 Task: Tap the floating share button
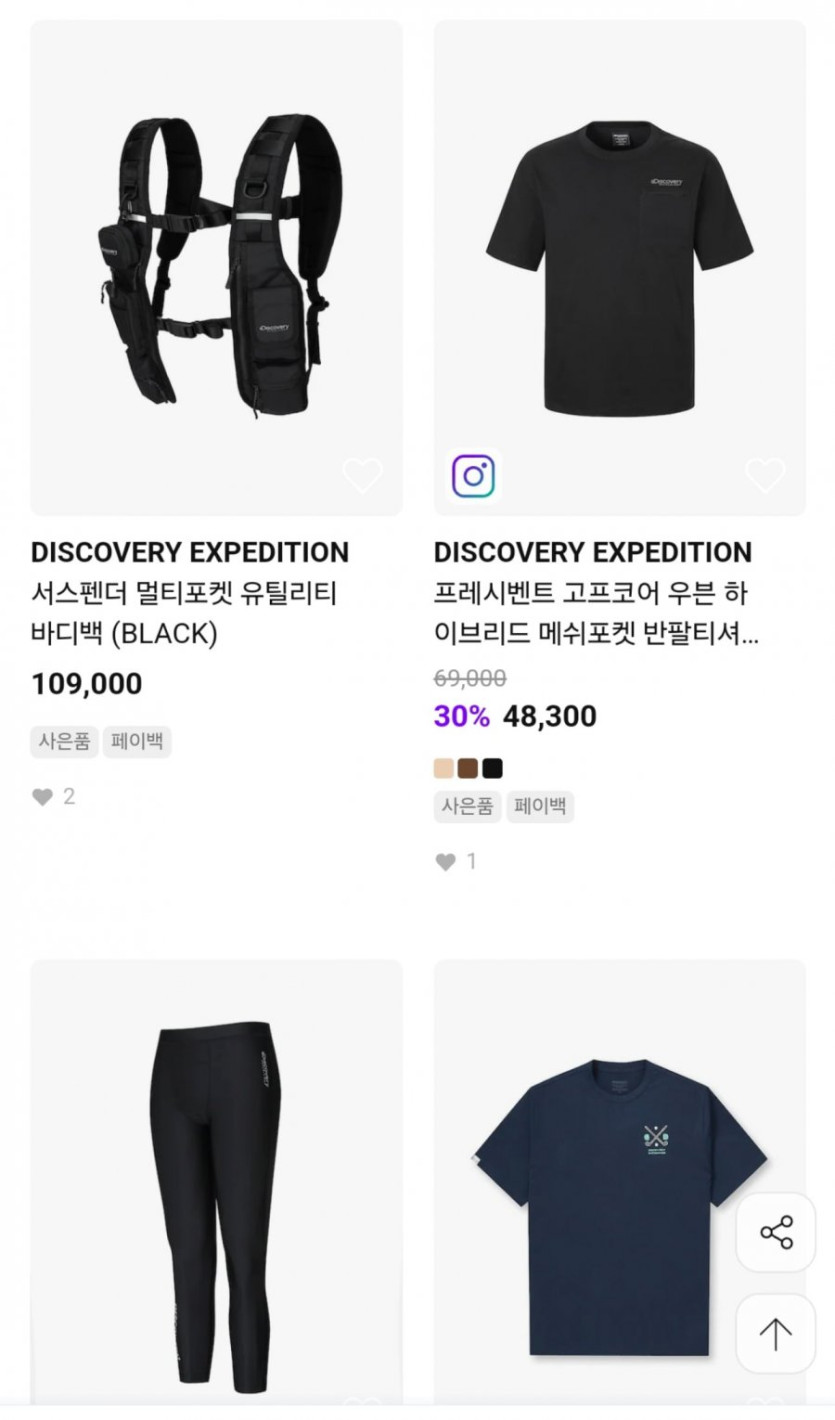click(x=776, y=1232)
